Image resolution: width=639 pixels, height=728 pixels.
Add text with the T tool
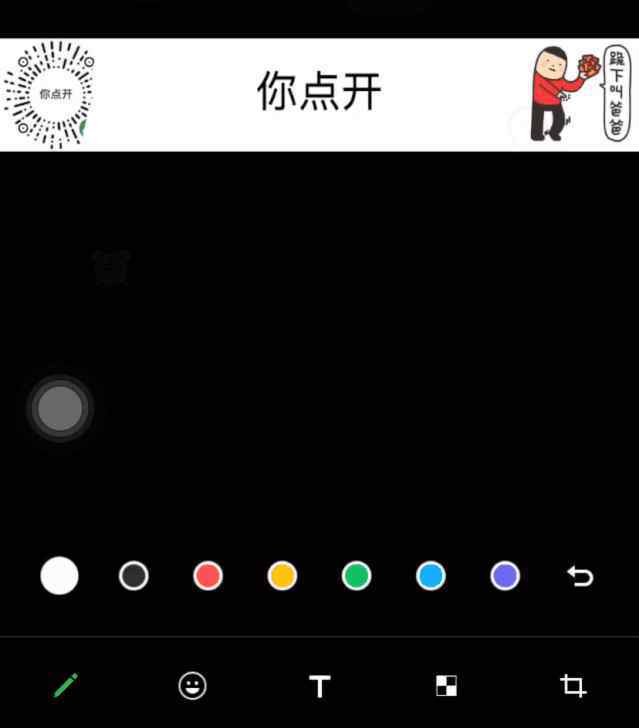pos(319,686)
